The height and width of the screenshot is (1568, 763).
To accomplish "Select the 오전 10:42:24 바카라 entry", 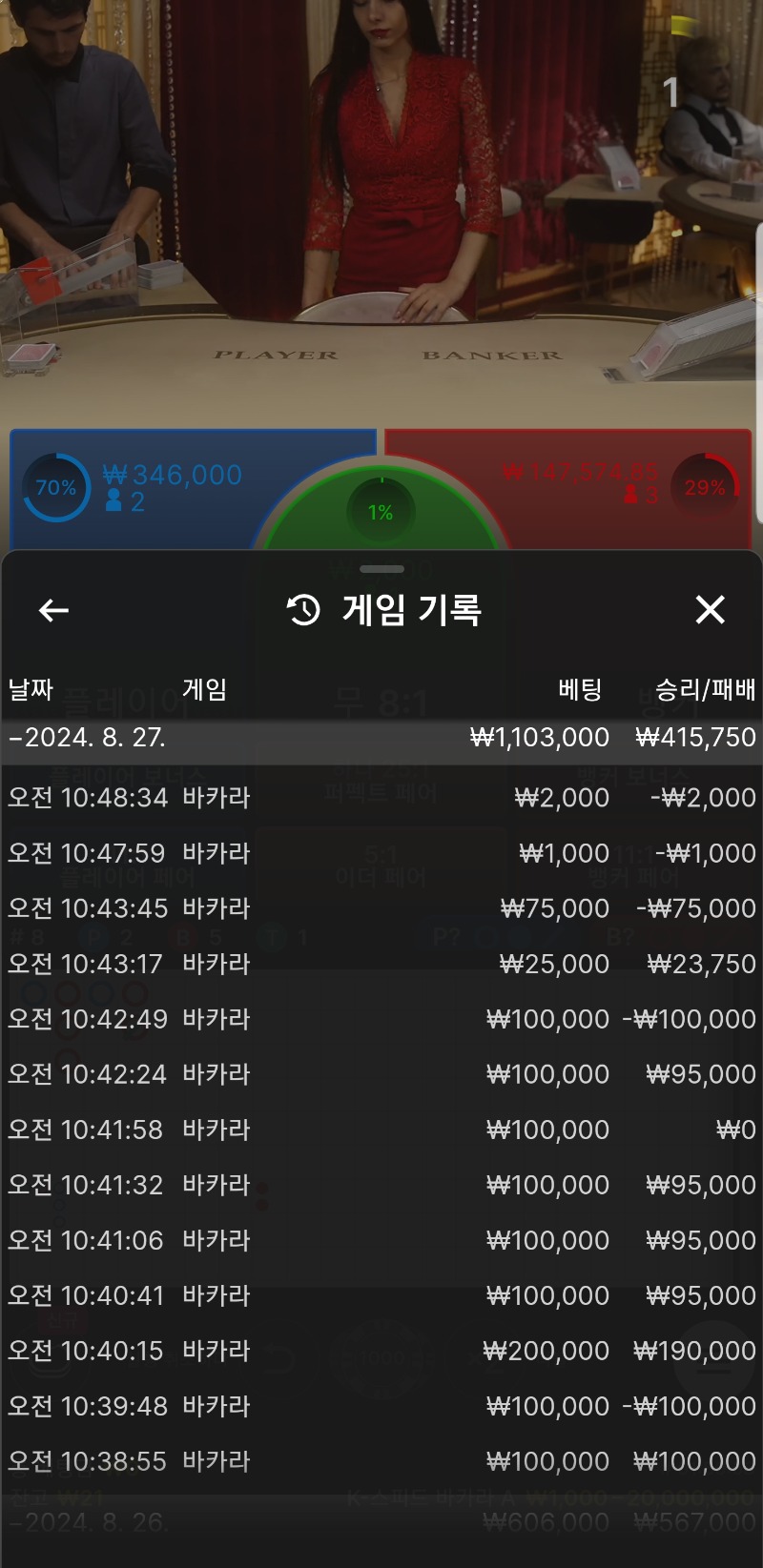I will tap(381, 1074).
